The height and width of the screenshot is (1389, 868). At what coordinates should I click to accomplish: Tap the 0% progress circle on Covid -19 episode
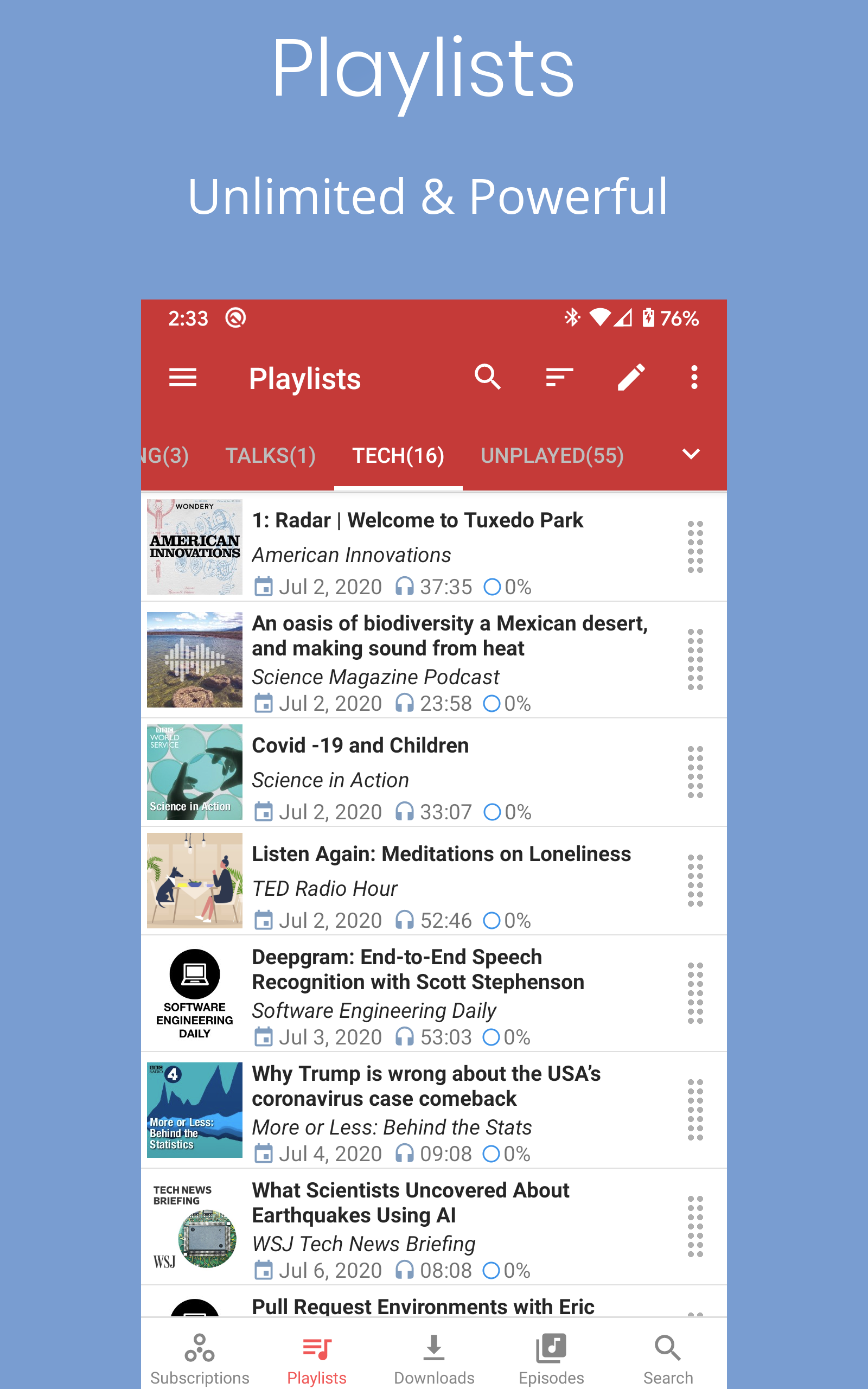(x=493, y=812)
